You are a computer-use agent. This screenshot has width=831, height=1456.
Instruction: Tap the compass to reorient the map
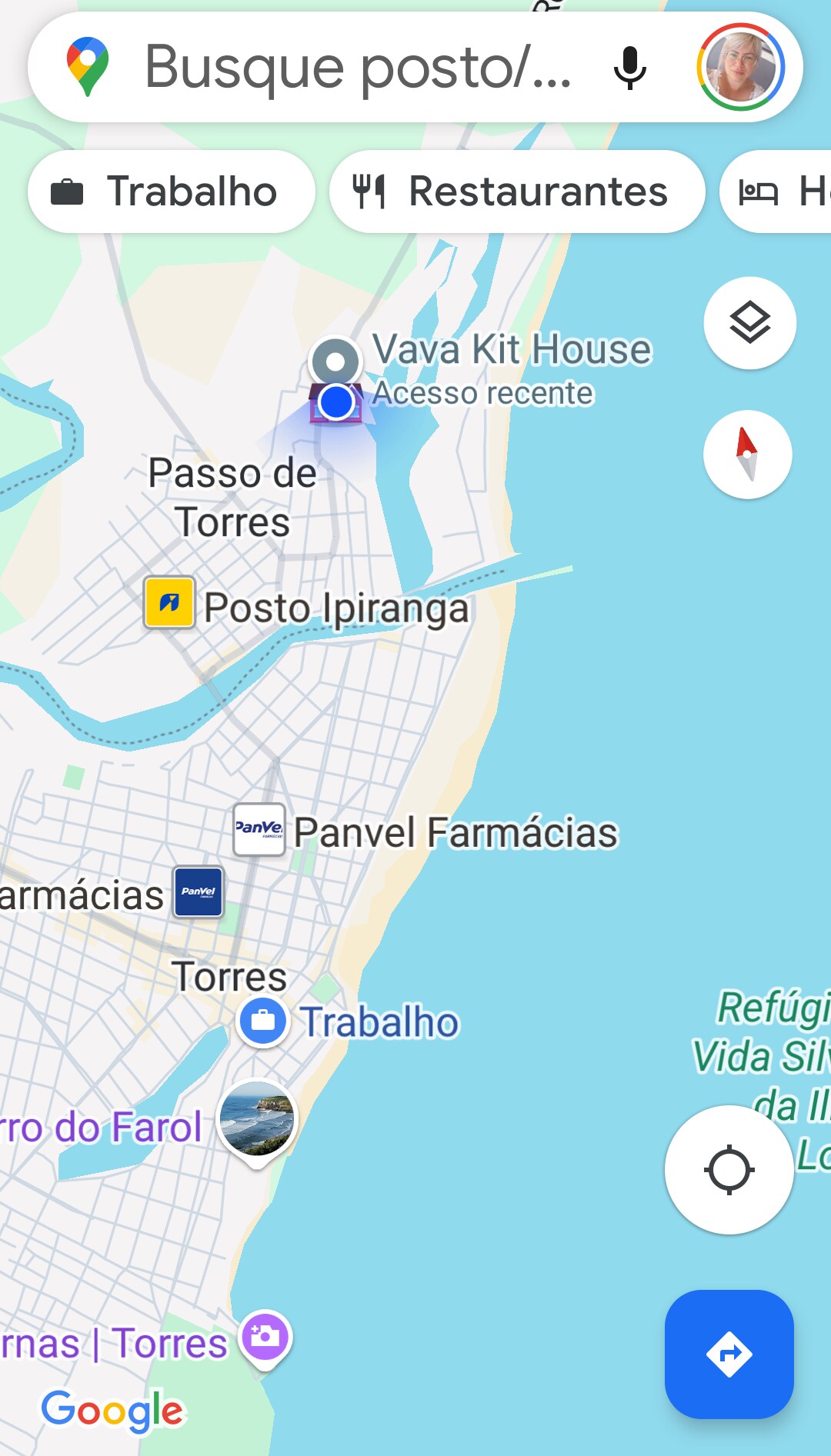[747, 455]
